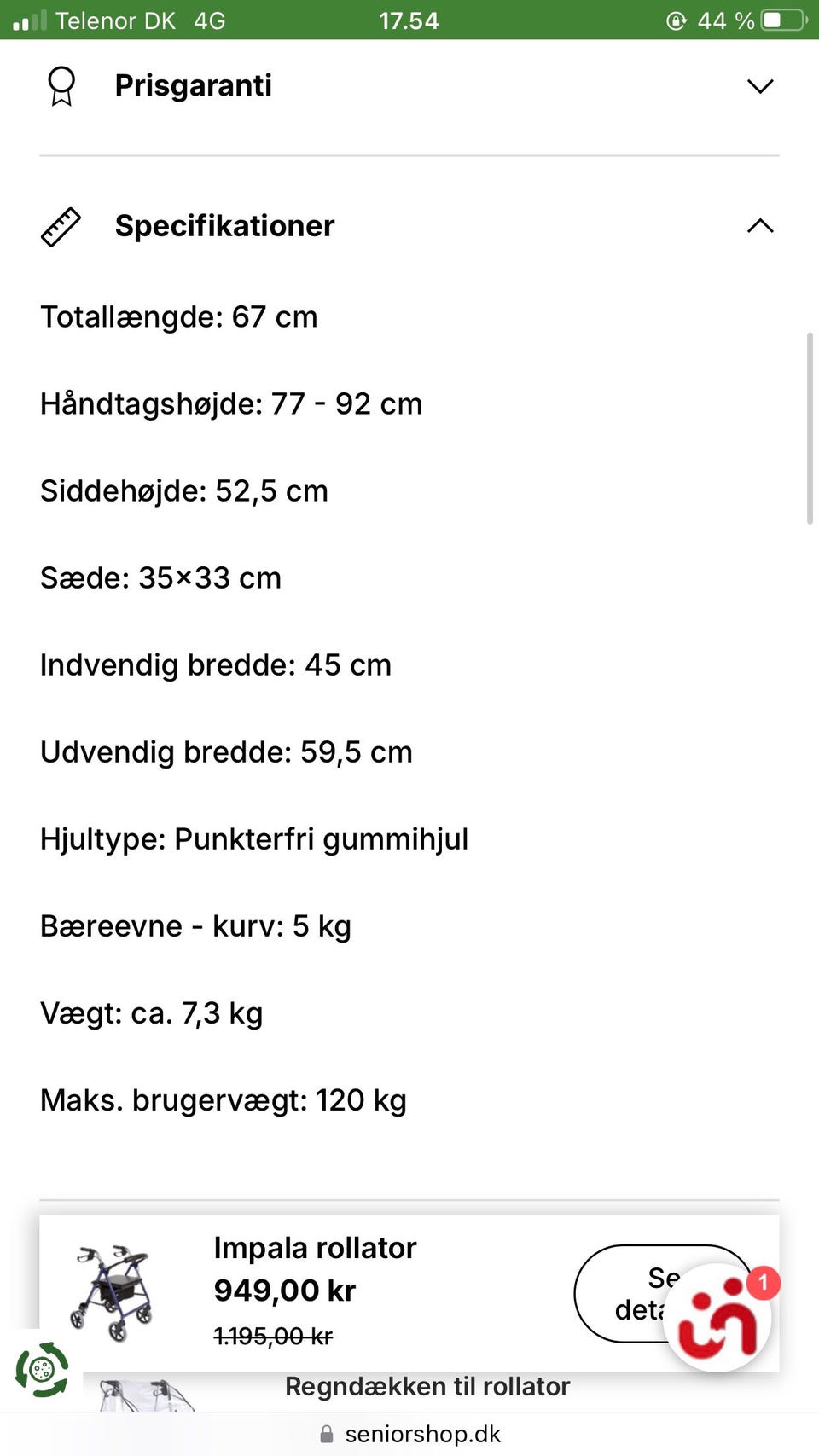819x1456 pixels.
Task: Select the ruler icon next to Specifikationer
Action: pos(61,226)
